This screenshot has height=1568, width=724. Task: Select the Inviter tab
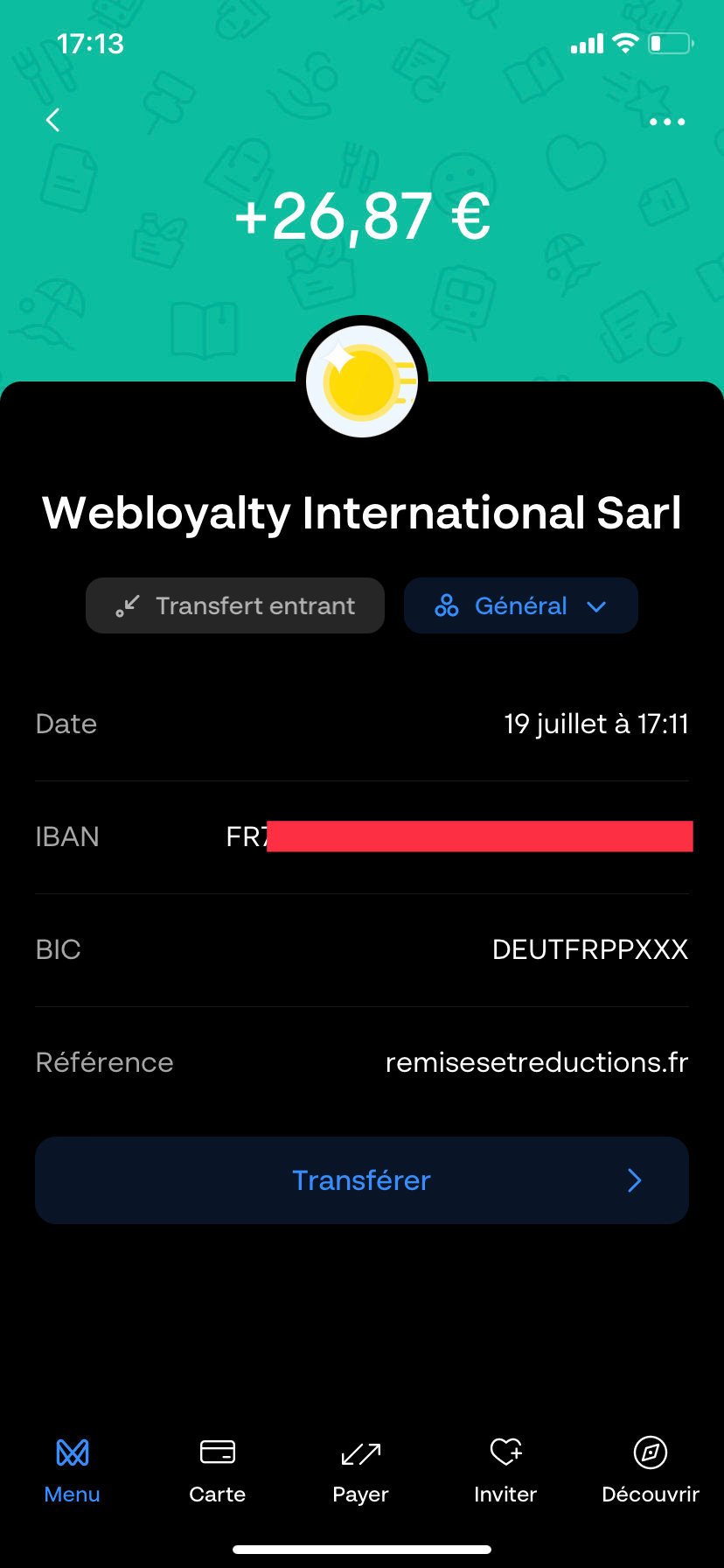[505, 1471]
